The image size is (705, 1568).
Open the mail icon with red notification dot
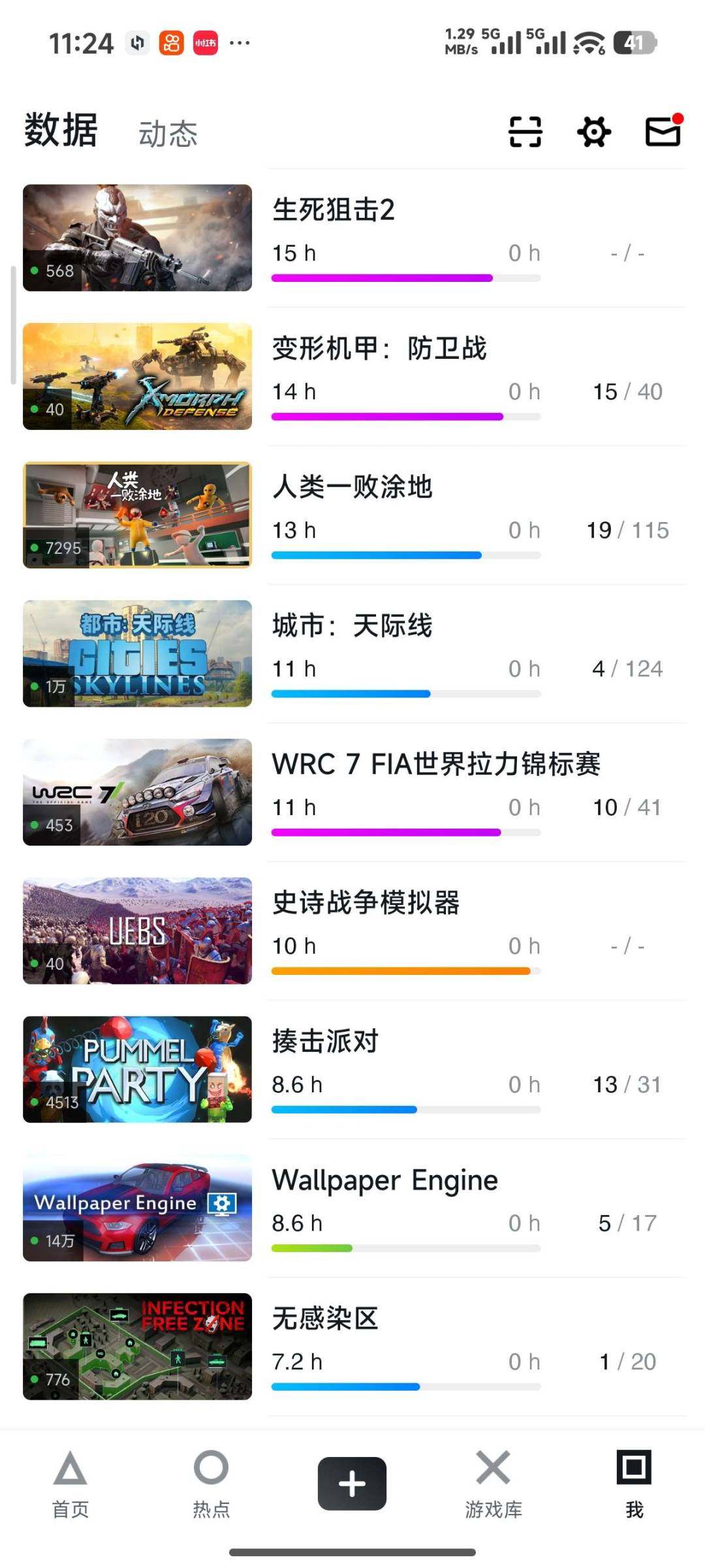tap(662, 132)
